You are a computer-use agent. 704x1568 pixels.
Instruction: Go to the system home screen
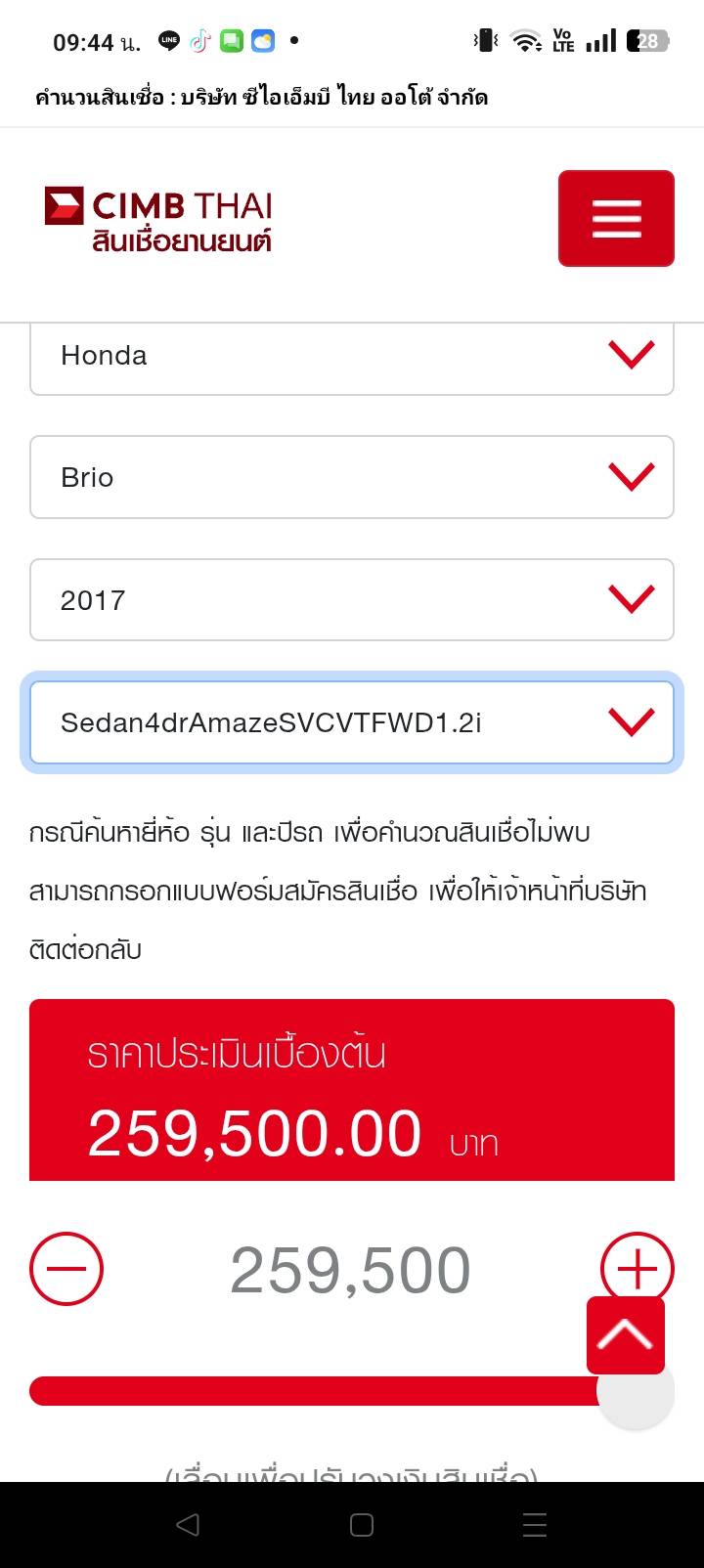(362, 1525)
